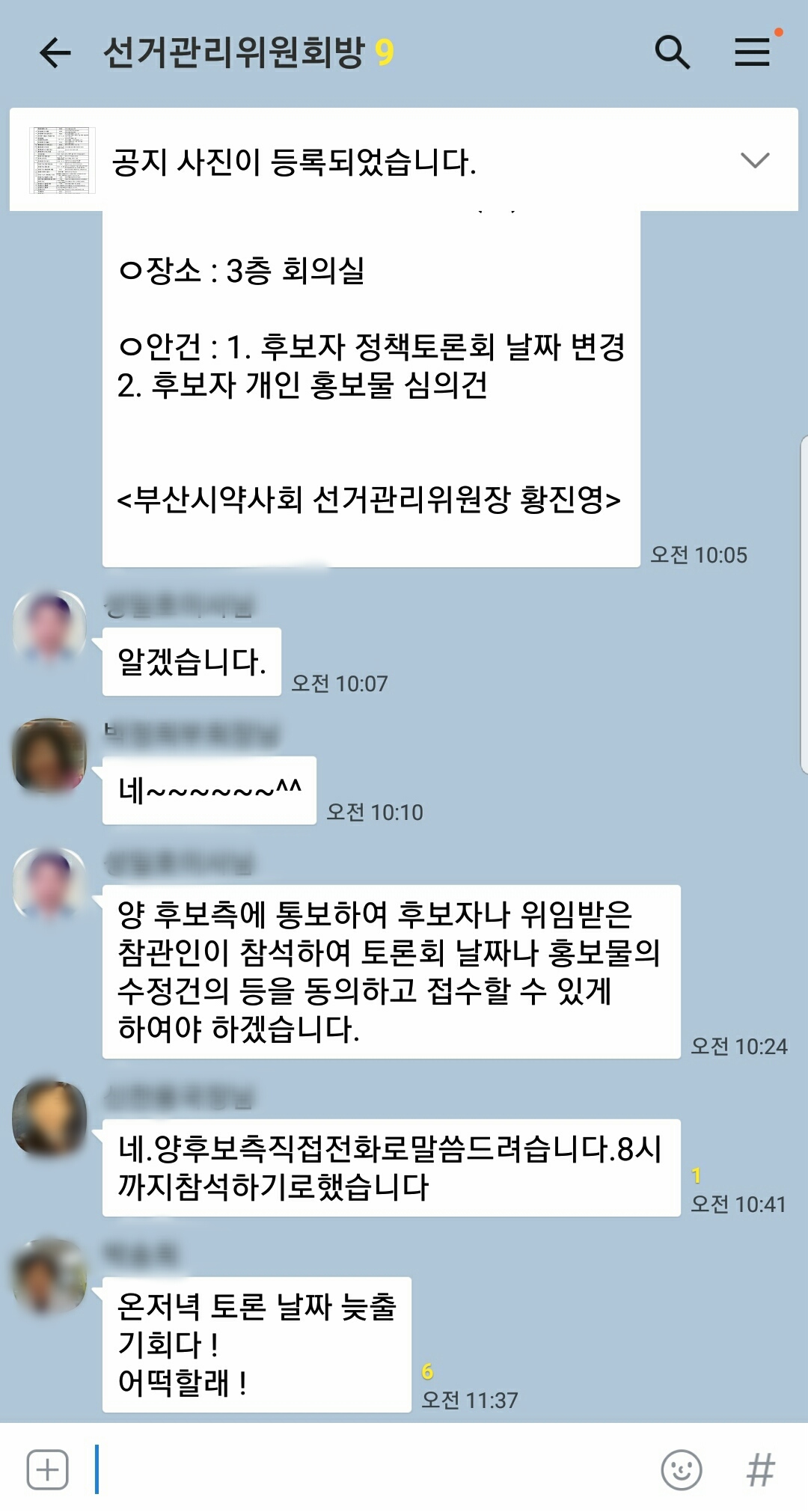
Task: Open the attachment plus button
Action: [48, 1469]
